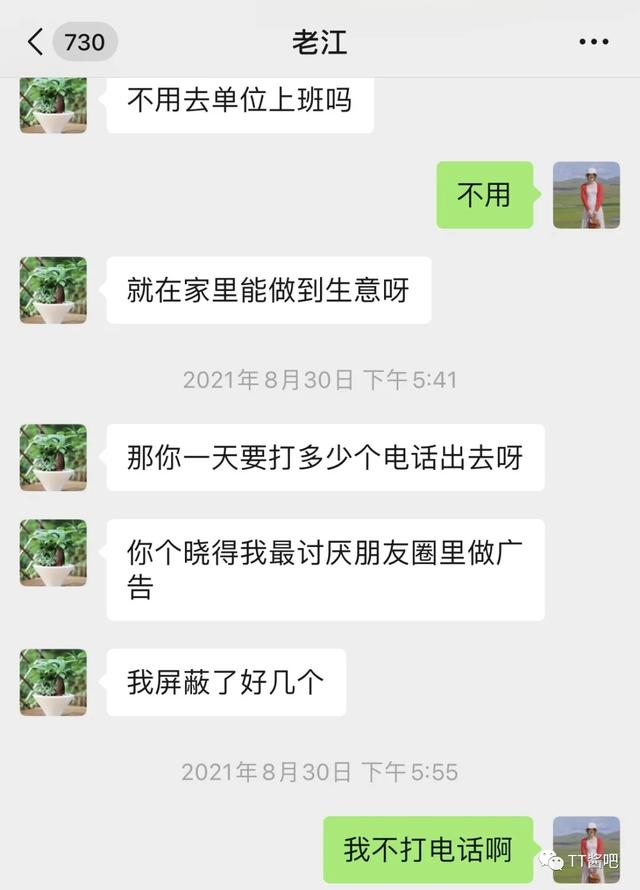
Task: Tap 老江's avatar beside "那你一天要打多少个电话出去呀"
Action: pos(53,457)
